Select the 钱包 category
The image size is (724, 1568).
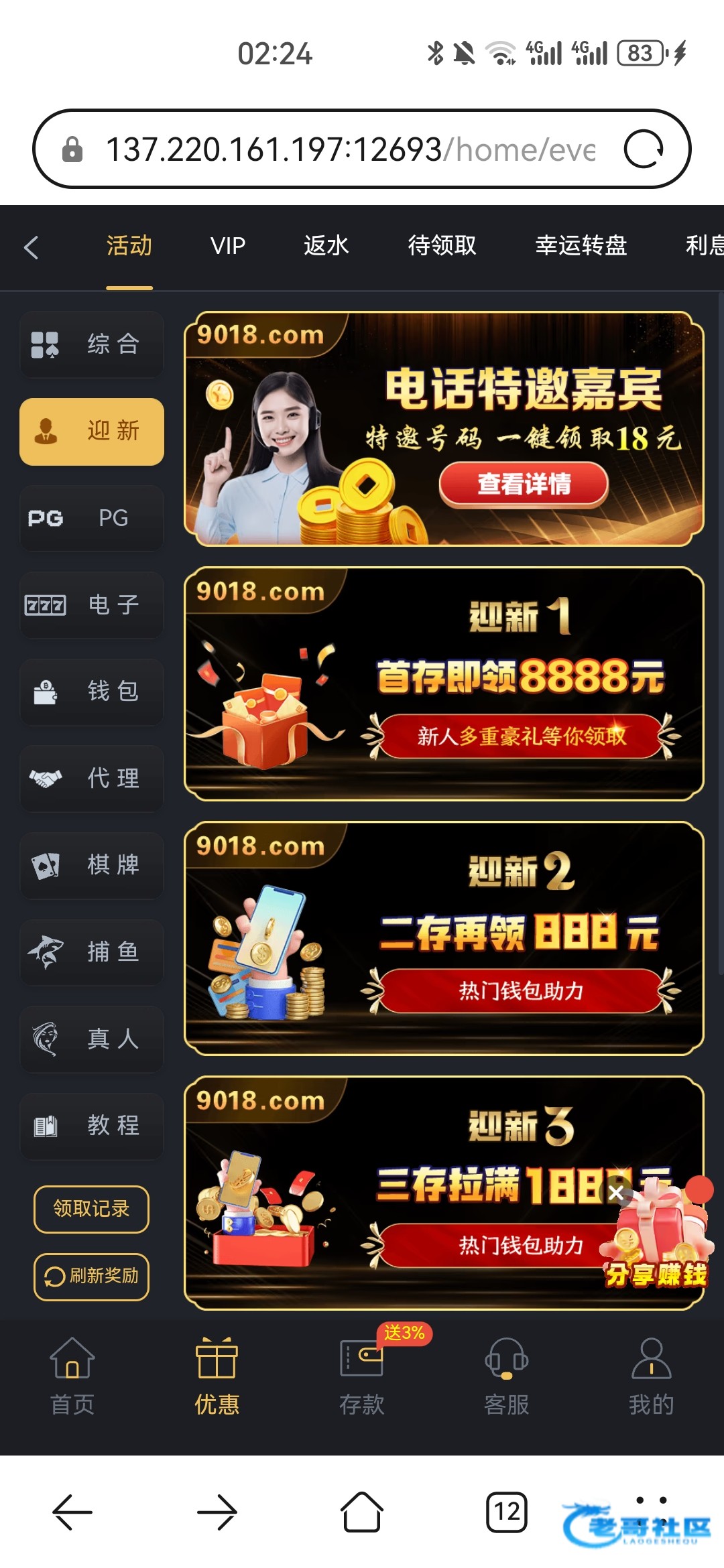[92, 692]
